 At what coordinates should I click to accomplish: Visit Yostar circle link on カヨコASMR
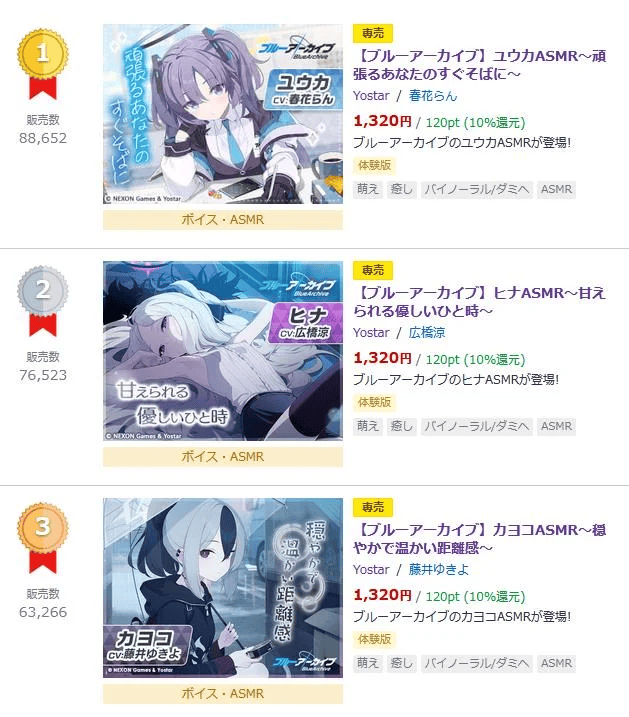pyautogui.click(x=372, y=570)
